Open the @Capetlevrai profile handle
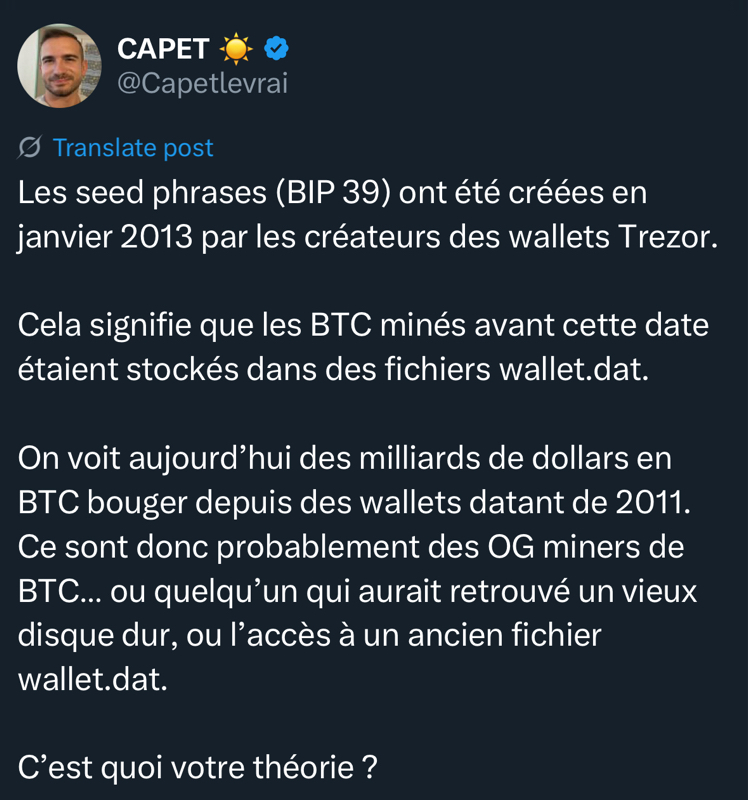 [202, 84]
